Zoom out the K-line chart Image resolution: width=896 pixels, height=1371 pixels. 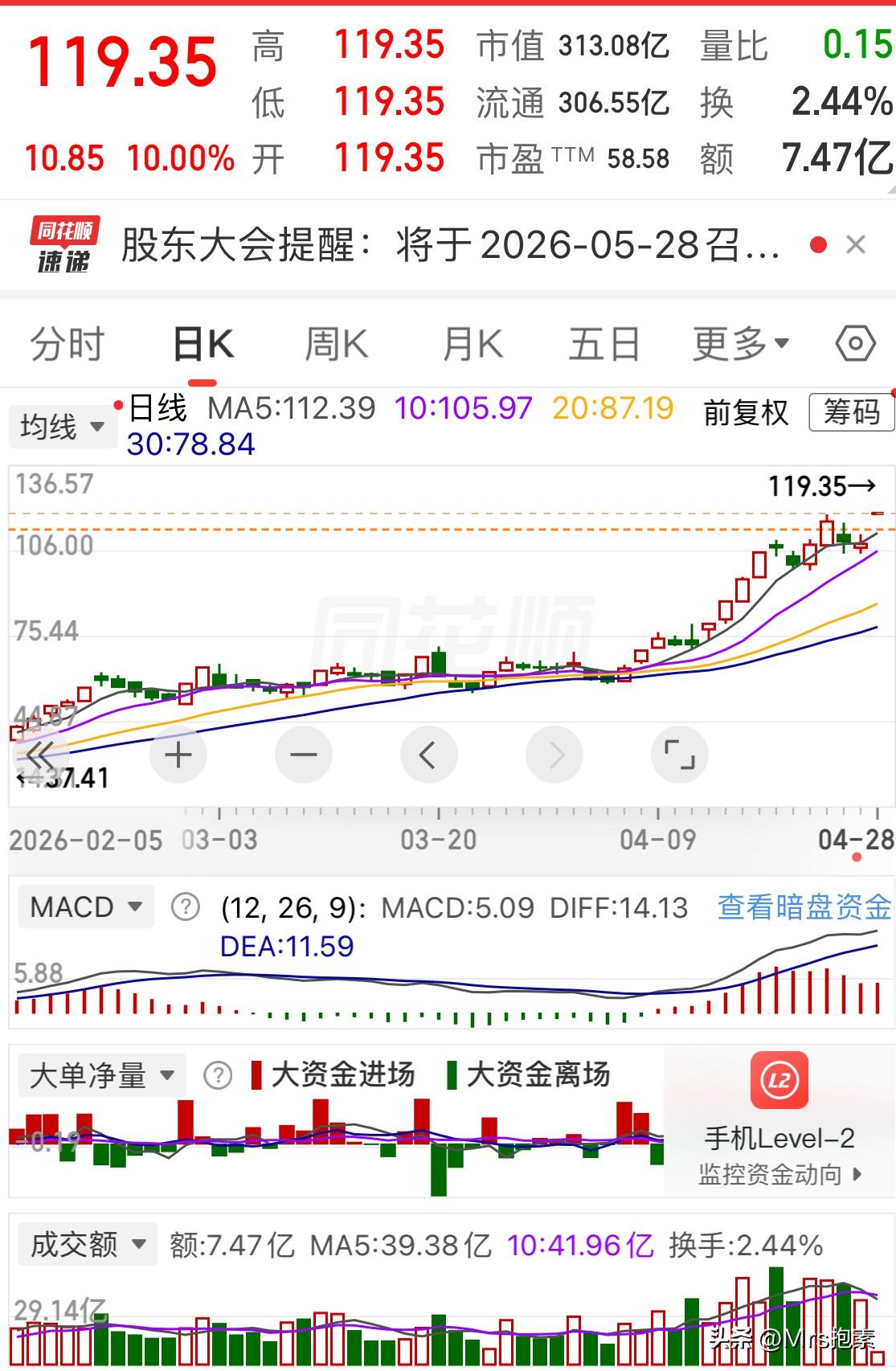(303, 755)
